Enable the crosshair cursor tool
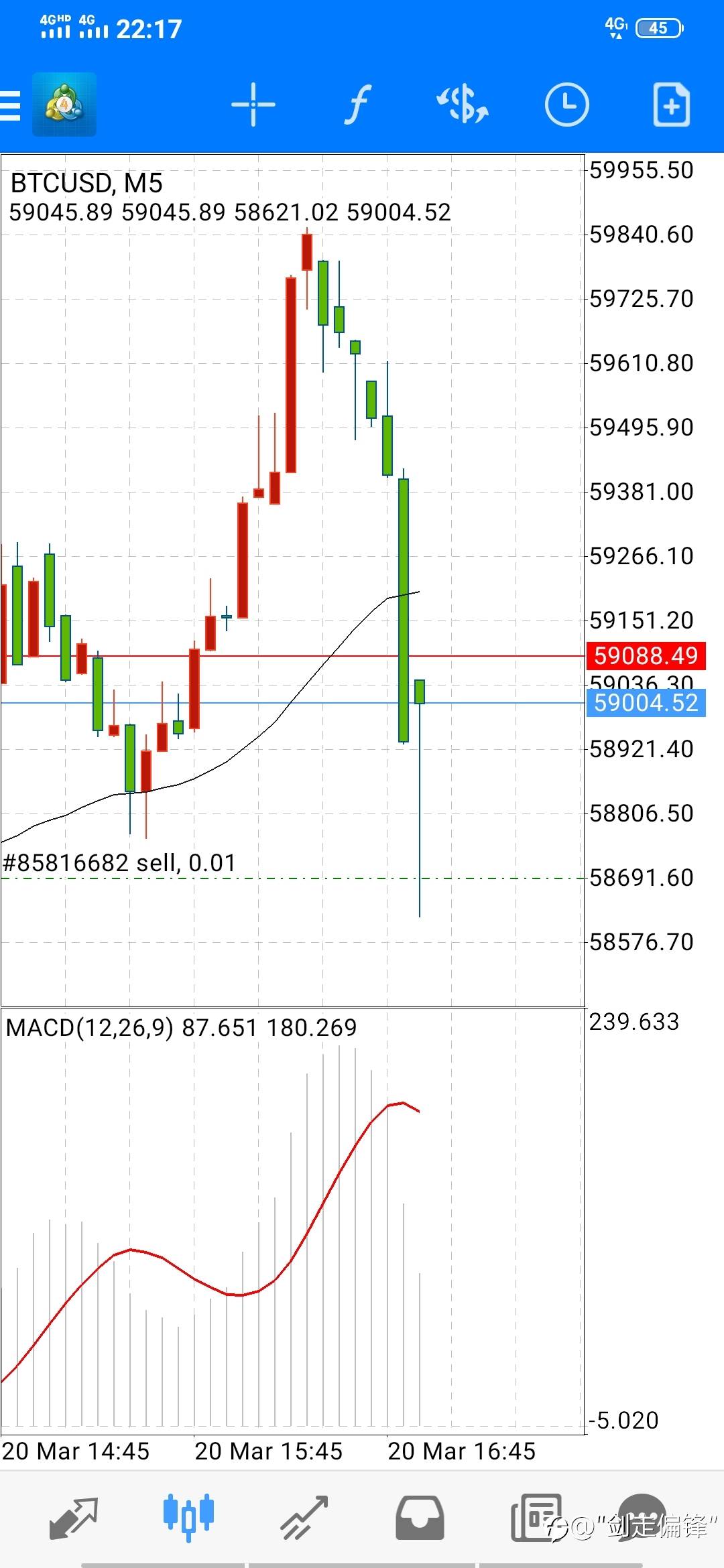Viewport: 724px width, 1568px height. [253, 105]
